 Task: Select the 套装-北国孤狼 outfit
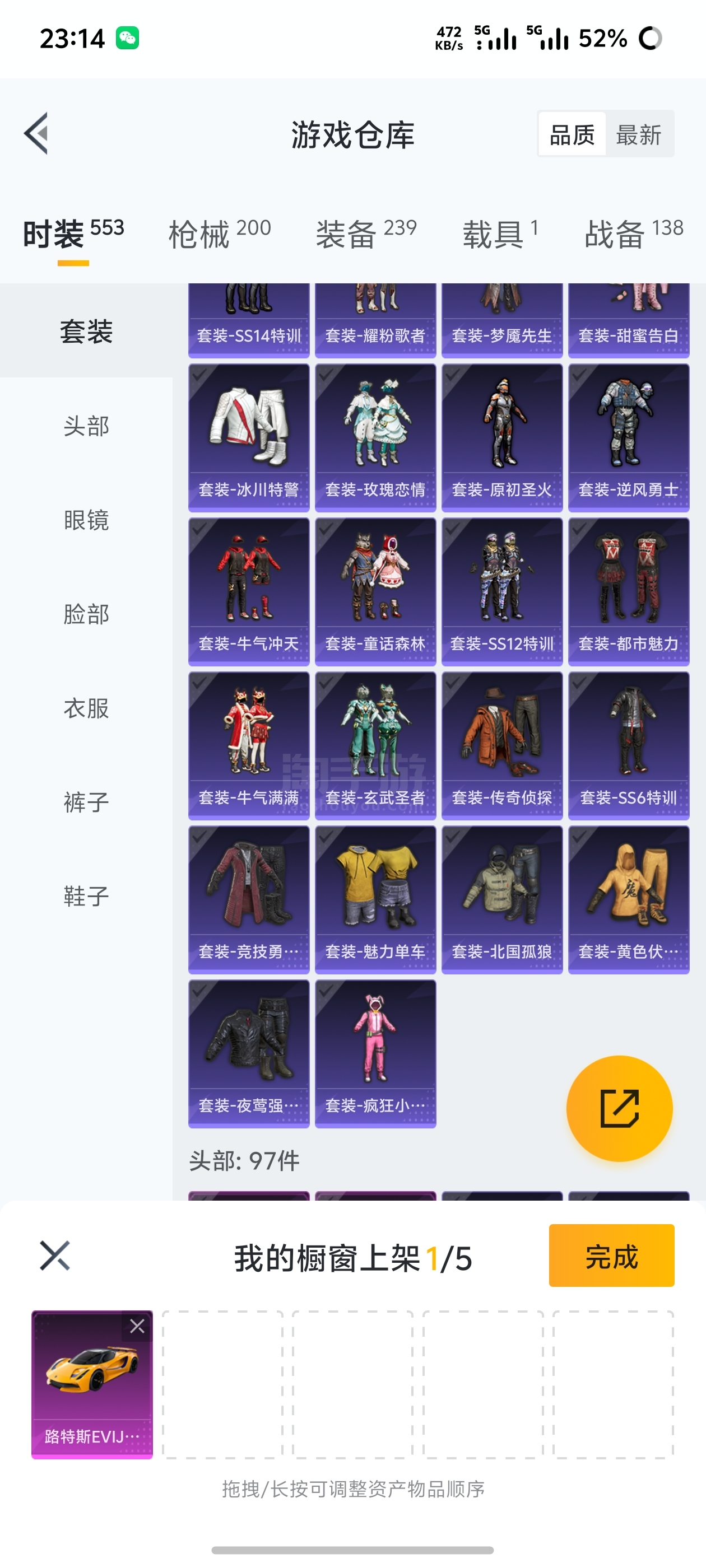coord(502,899)
